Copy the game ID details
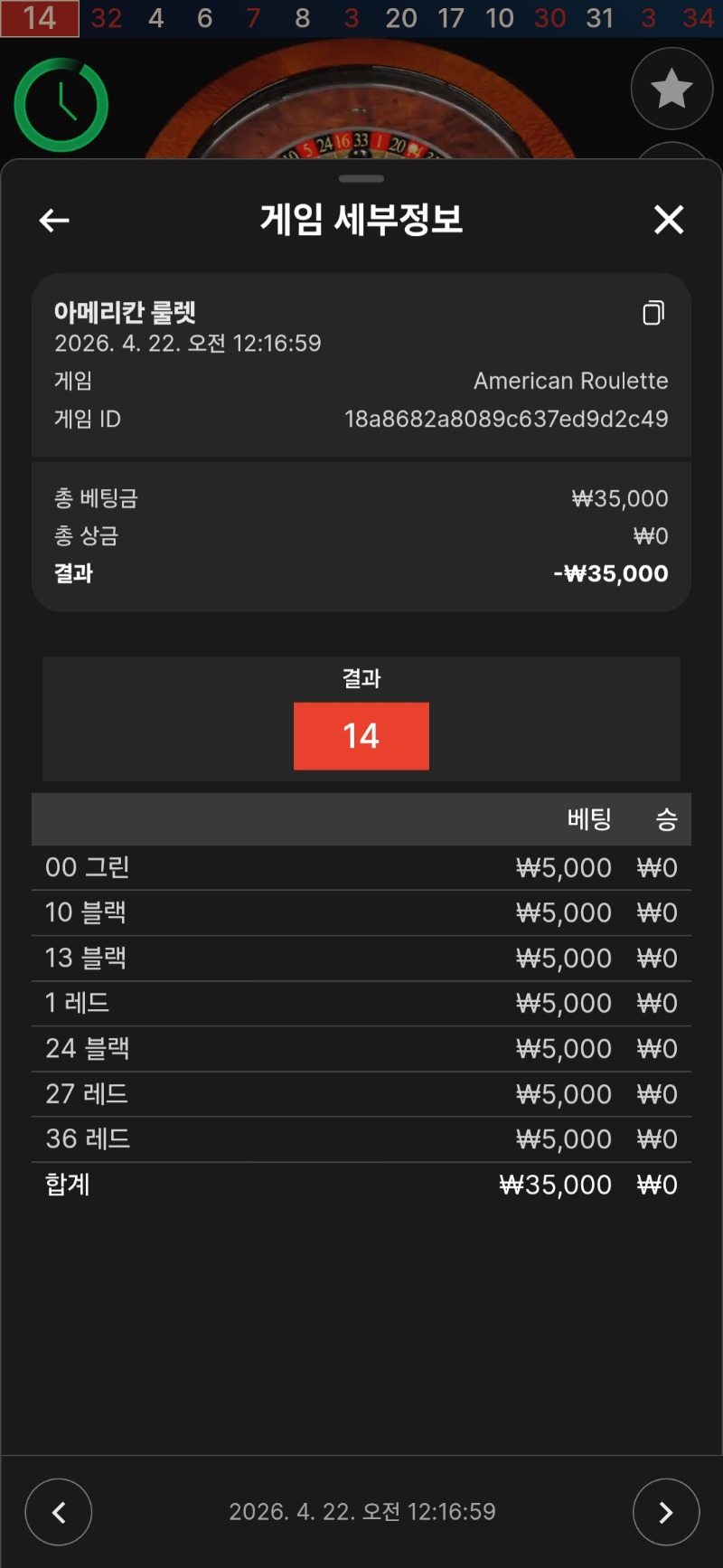This screenshot has height=1568, width=723. [653, 313]
